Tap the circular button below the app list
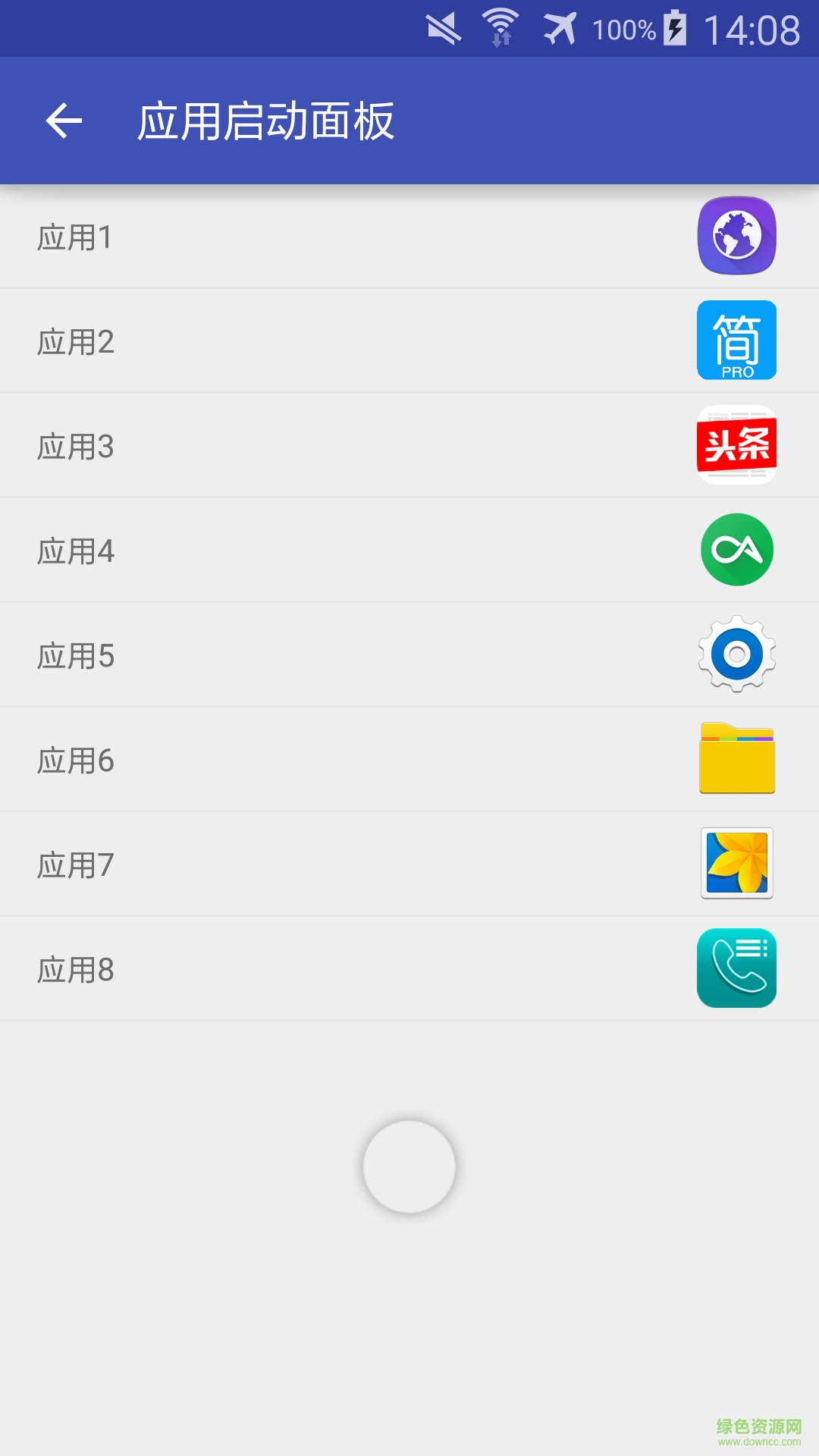 (x=409, y=1167)
